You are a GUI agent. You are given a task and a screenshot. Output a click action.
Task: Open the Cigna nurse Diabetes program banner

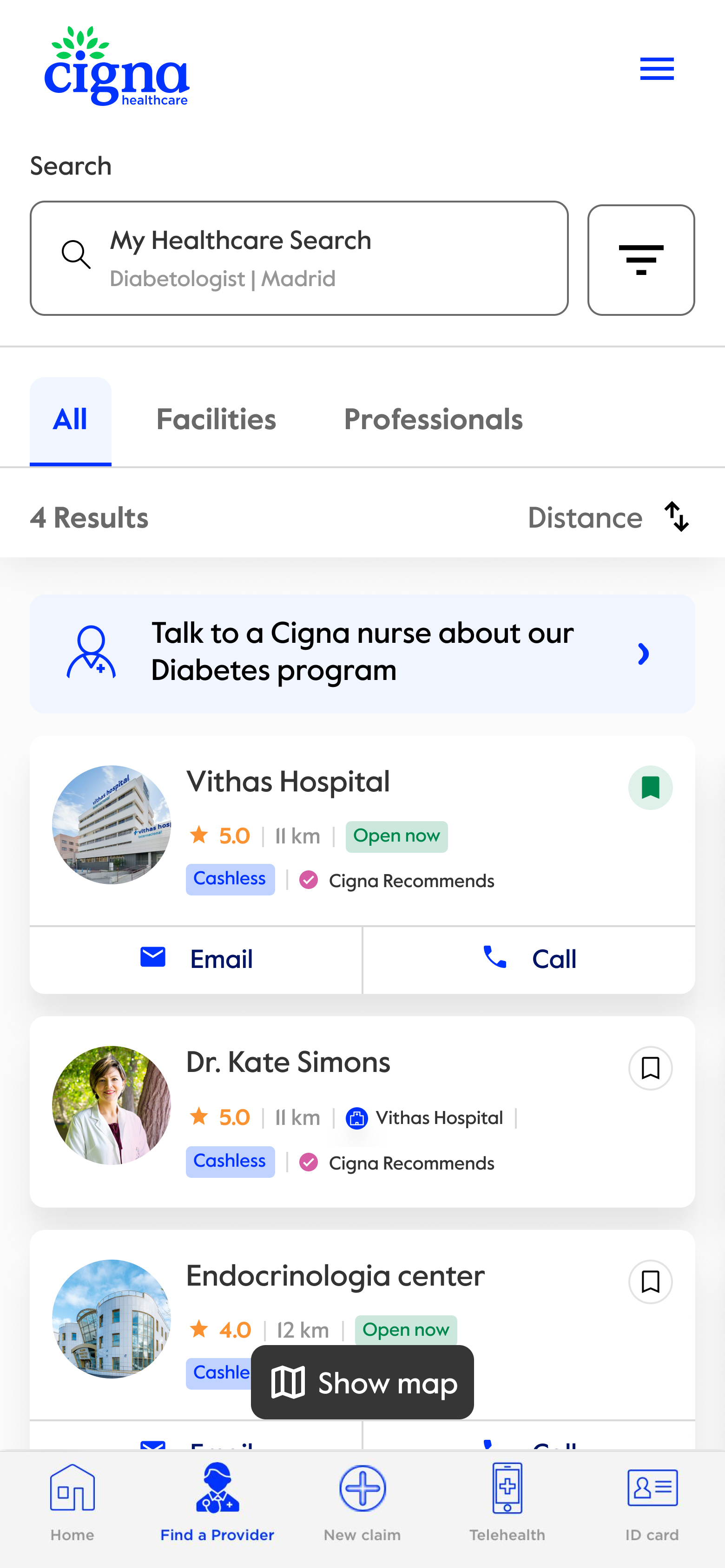tap(362, 653)
